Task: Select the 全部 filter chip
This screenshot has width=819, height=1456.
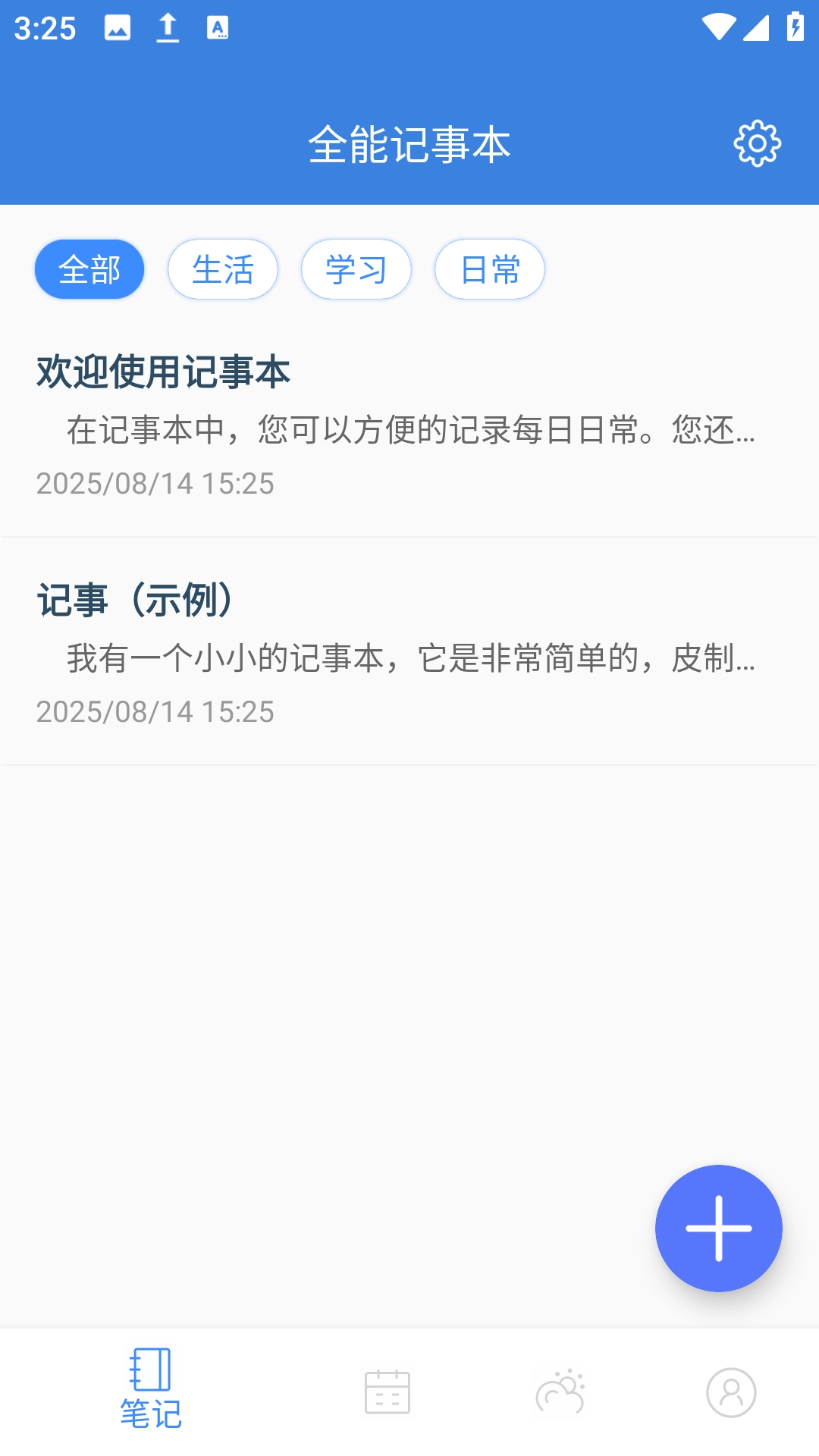Action: coord(89,269)
